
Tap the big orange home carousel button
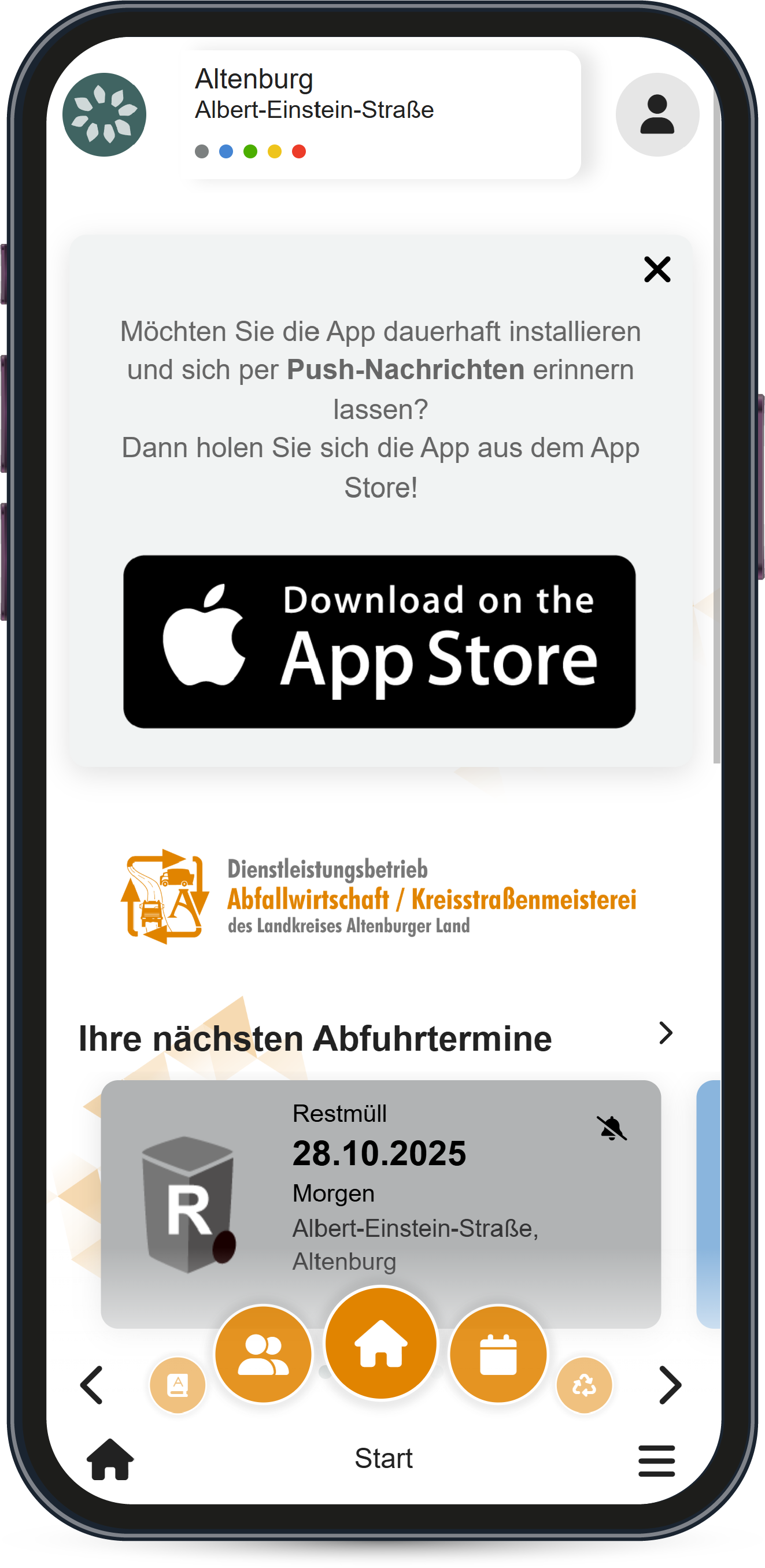click(x=380, y=1343)
